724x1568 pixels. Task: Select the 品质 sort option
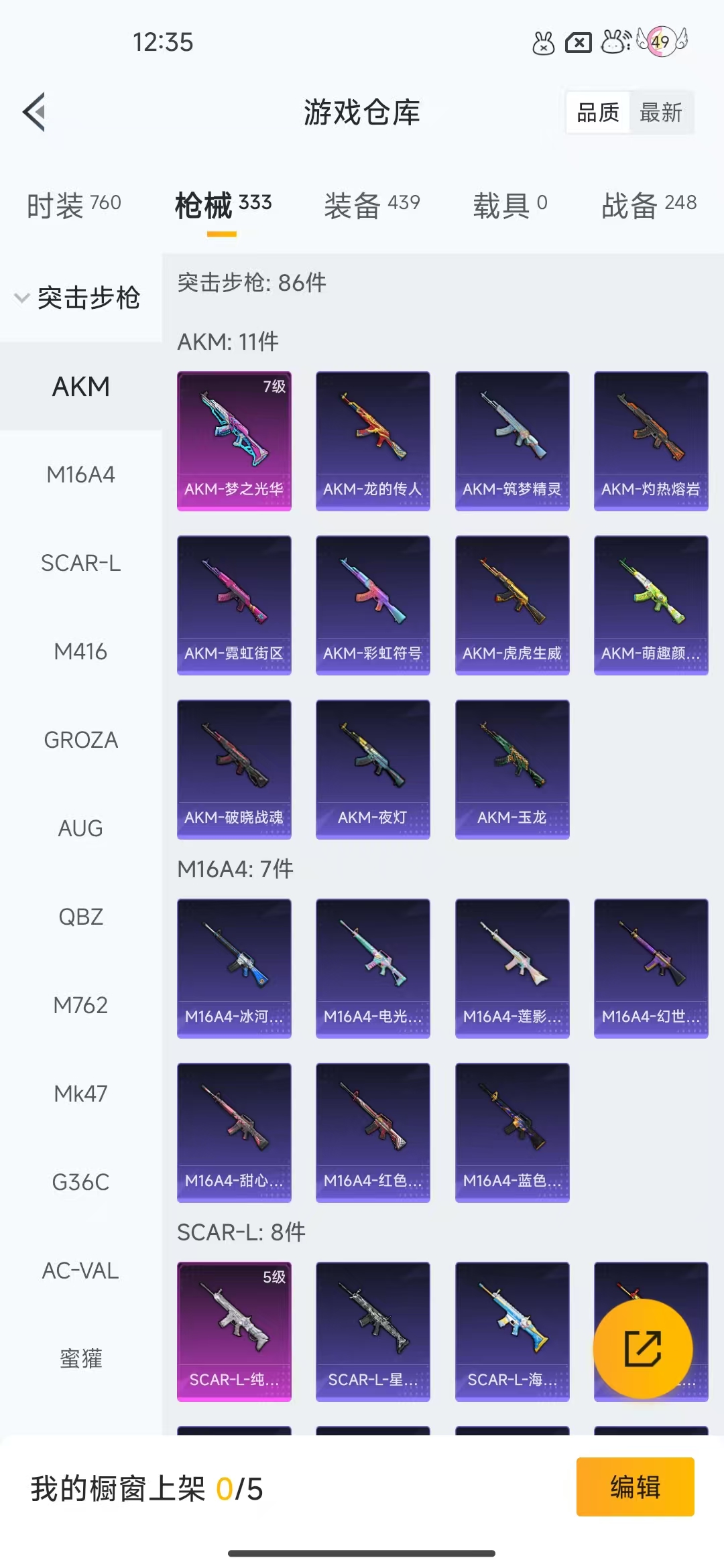[598, 113]
